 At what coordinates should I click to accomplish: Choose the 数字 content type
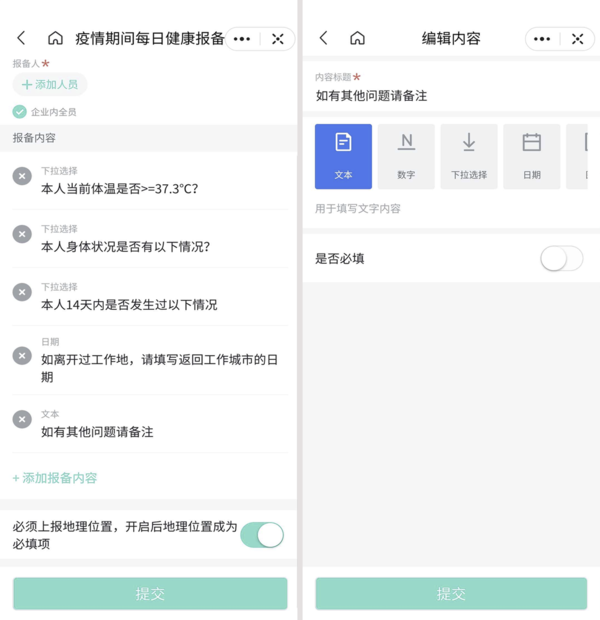click(x=406, y=156)
